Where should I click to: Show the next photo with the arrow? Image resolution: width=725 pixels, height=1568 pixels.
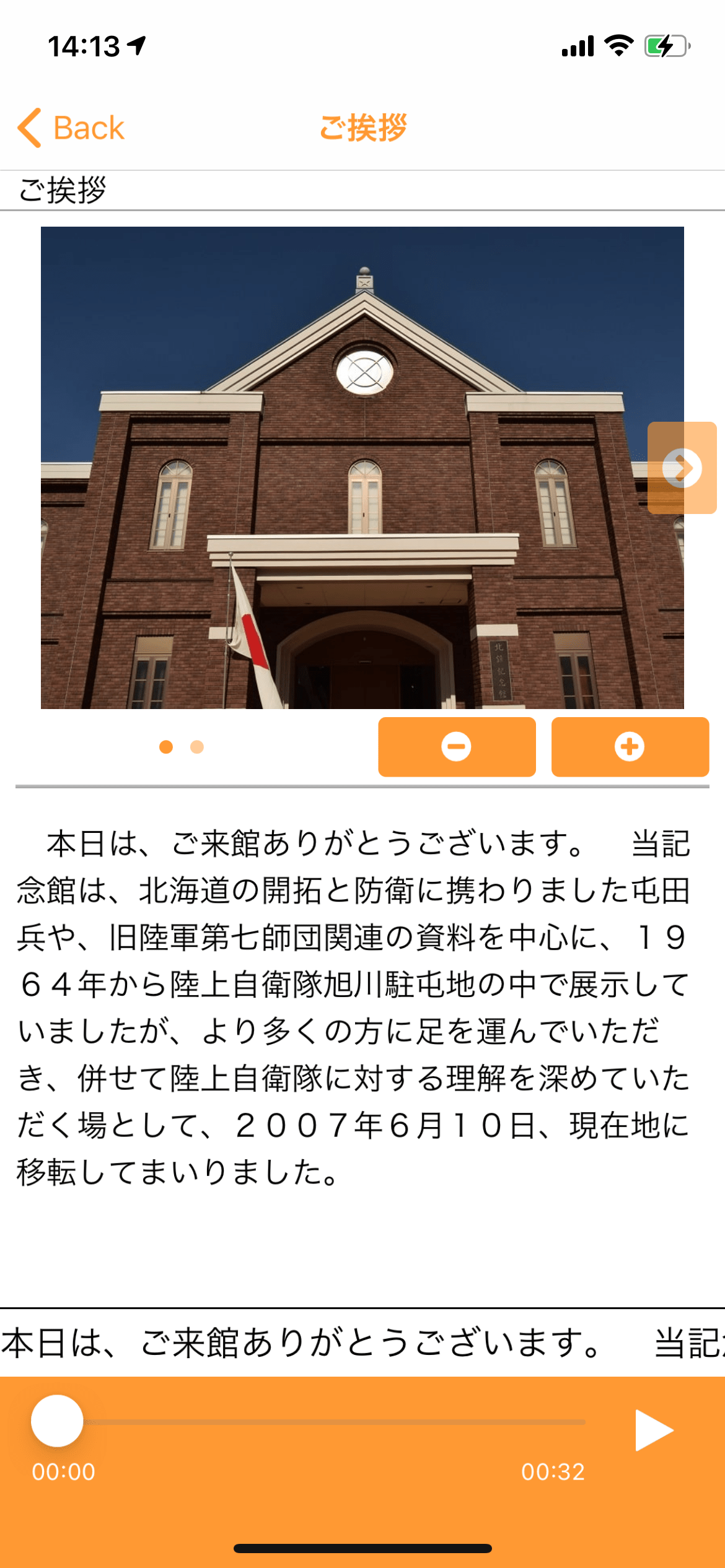click(682, 468)
